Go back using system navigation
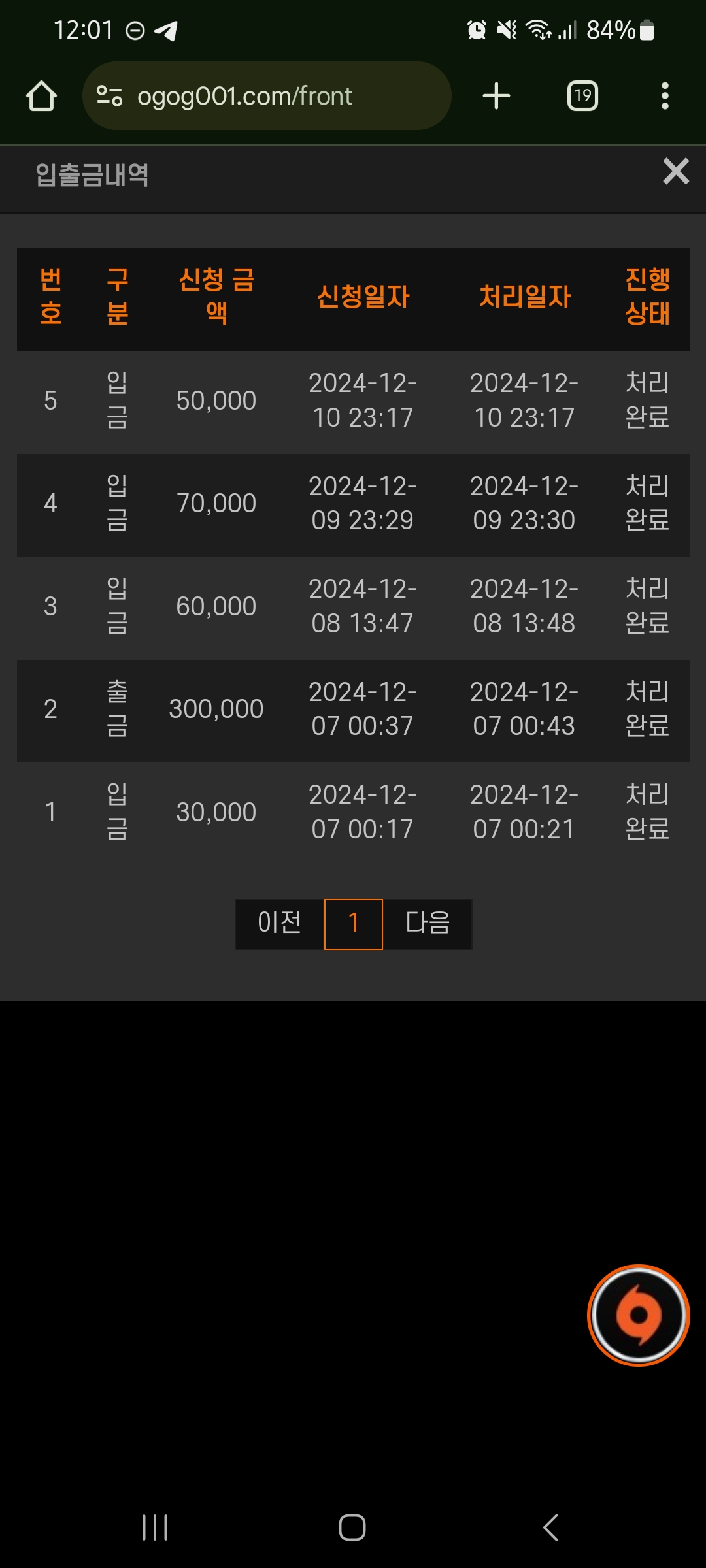Viewport: 706px width, 1568px height. pos(551,1527)
